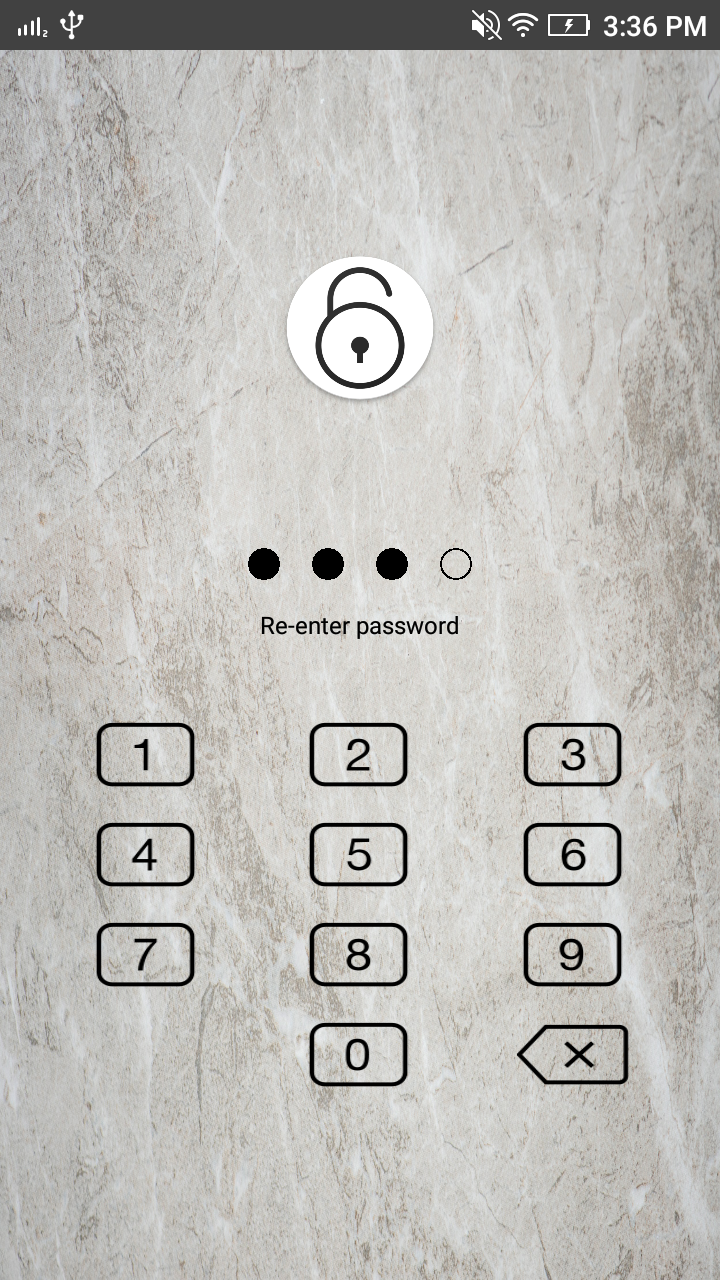This screenshot has height=1280, width=720.
Task: Select the 3 key on the keypad
Action: pyautogui.click(x=572, y=755)
